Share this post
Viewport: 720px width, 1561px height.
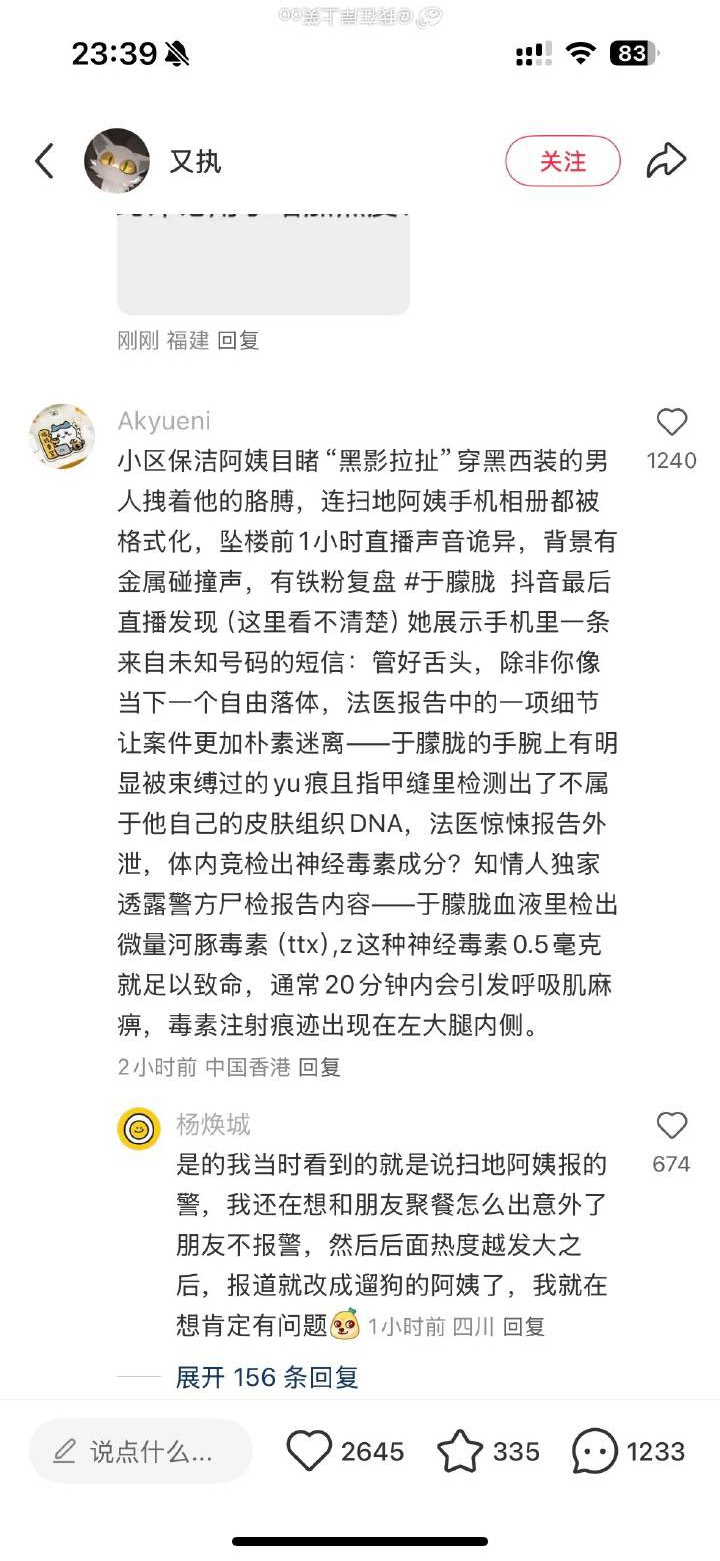point(666,161)
